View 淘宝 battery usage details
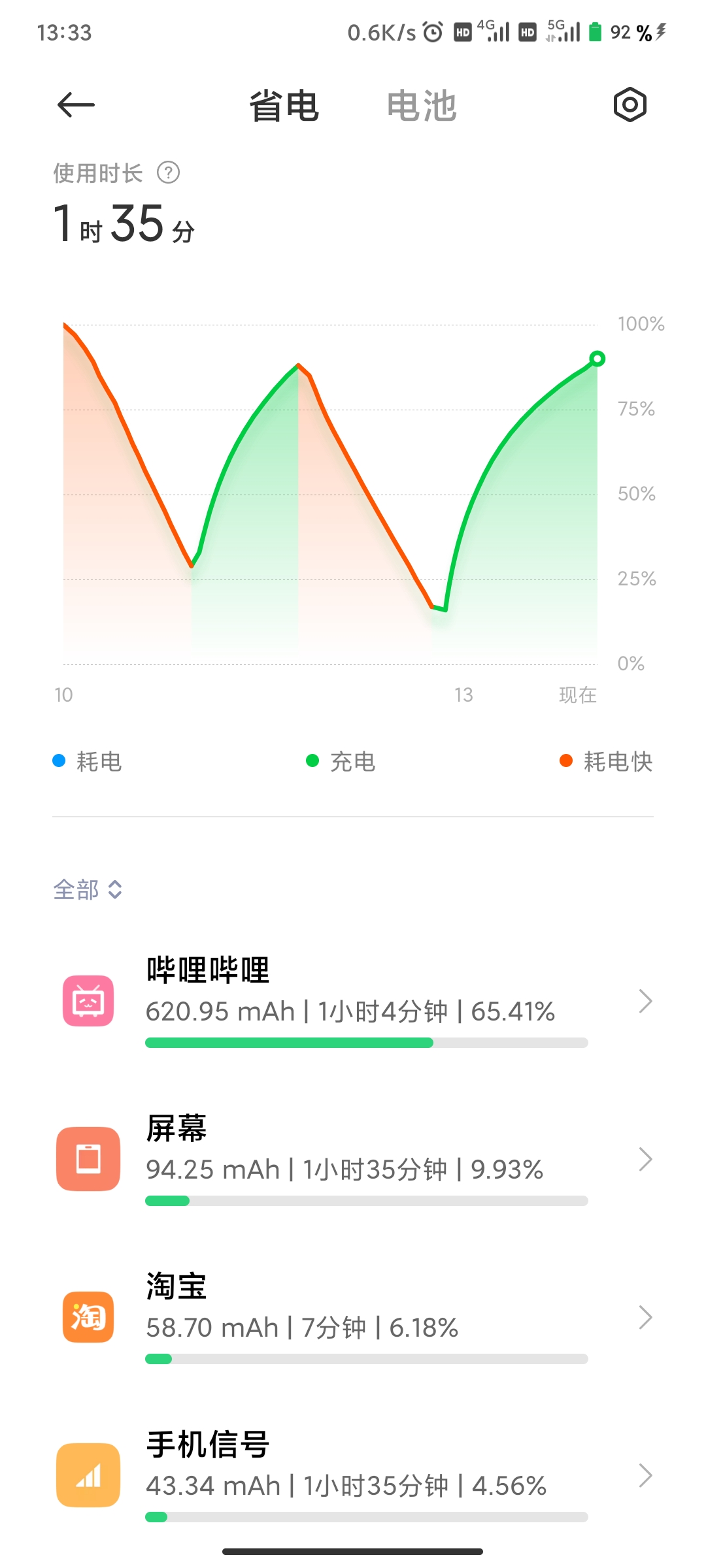This screenshot has width=706, height=1568. coord(353,1317)
